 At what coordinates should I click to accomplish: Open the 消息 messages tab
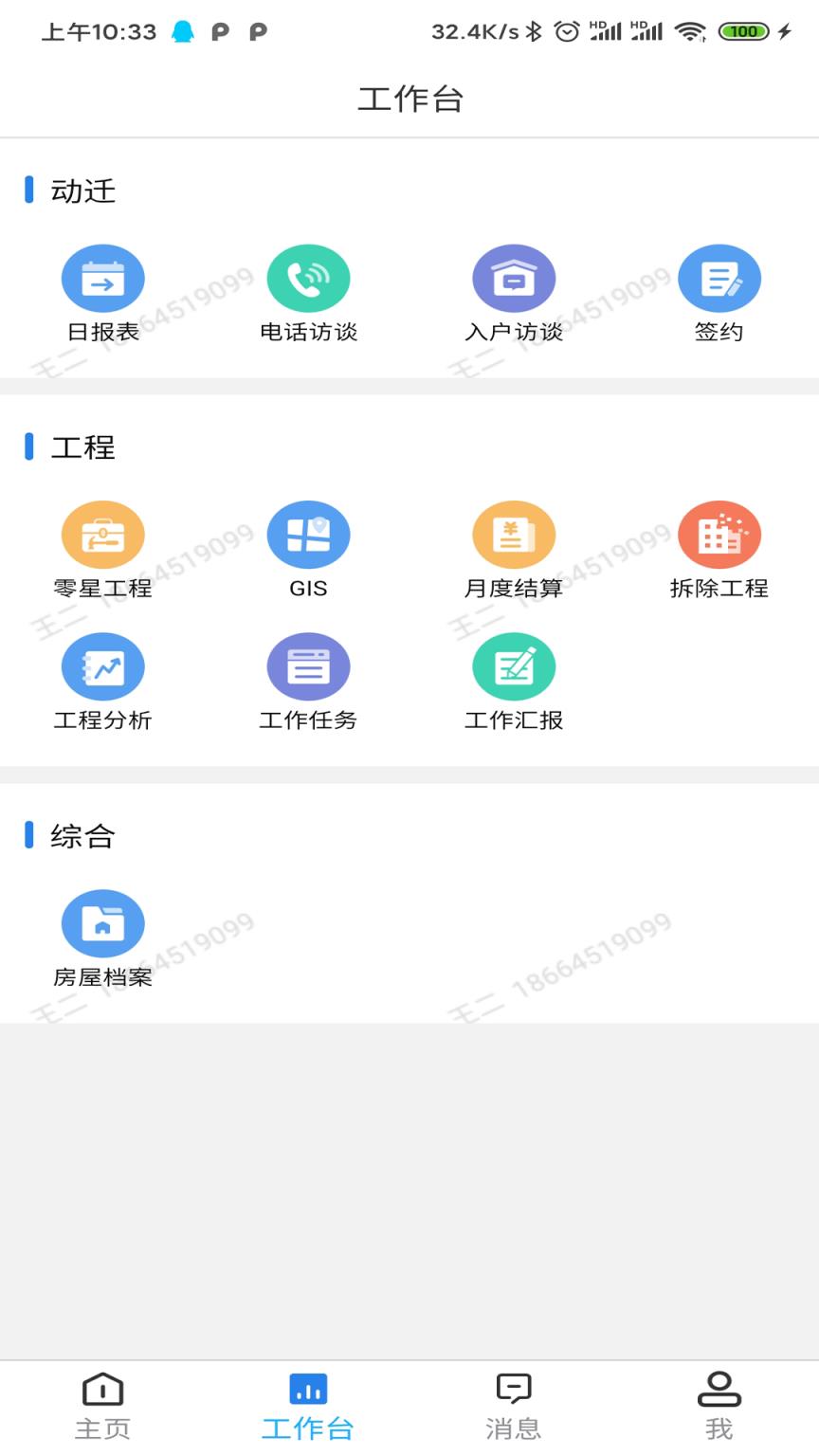coord(513,1403)
